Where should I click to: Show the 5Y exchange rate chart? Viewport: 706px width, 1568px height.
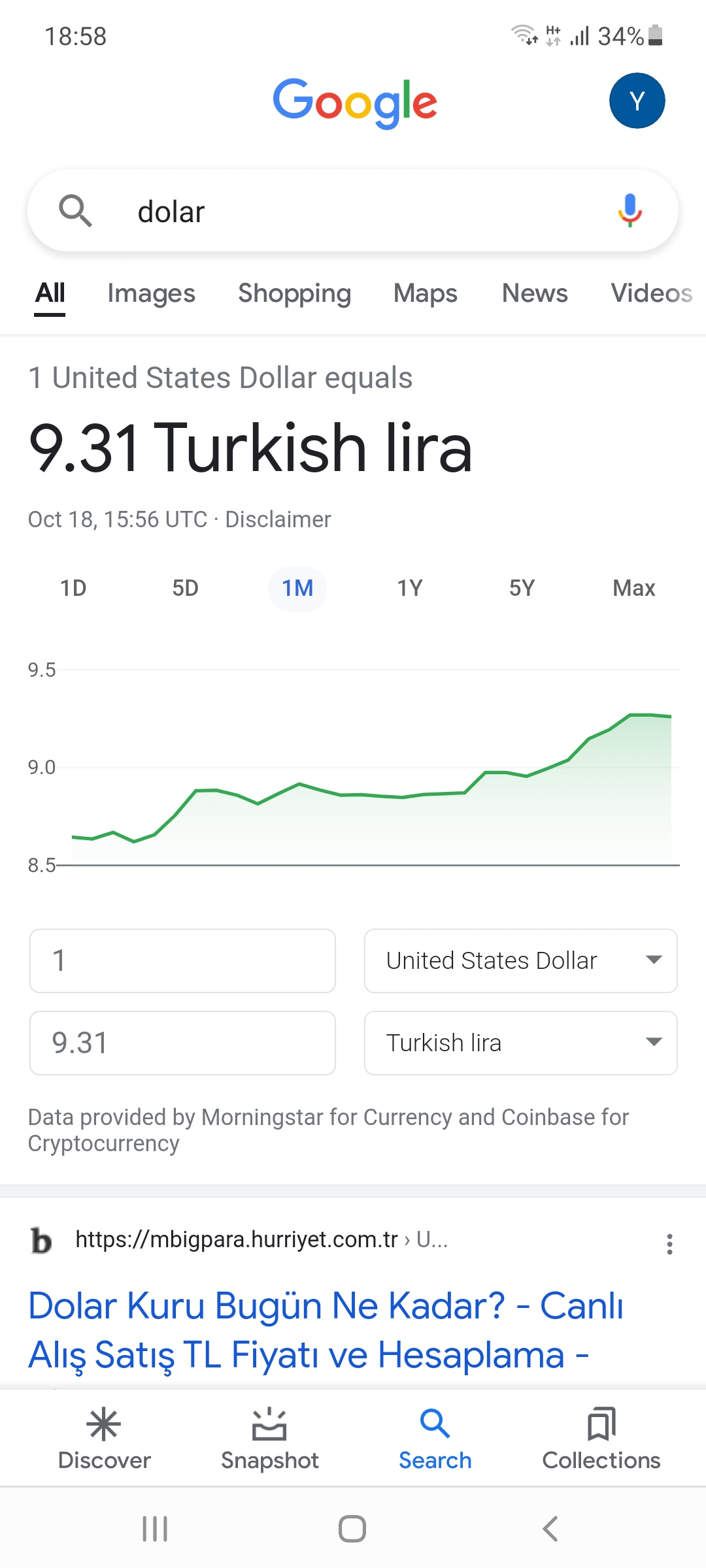pos(522,588)
